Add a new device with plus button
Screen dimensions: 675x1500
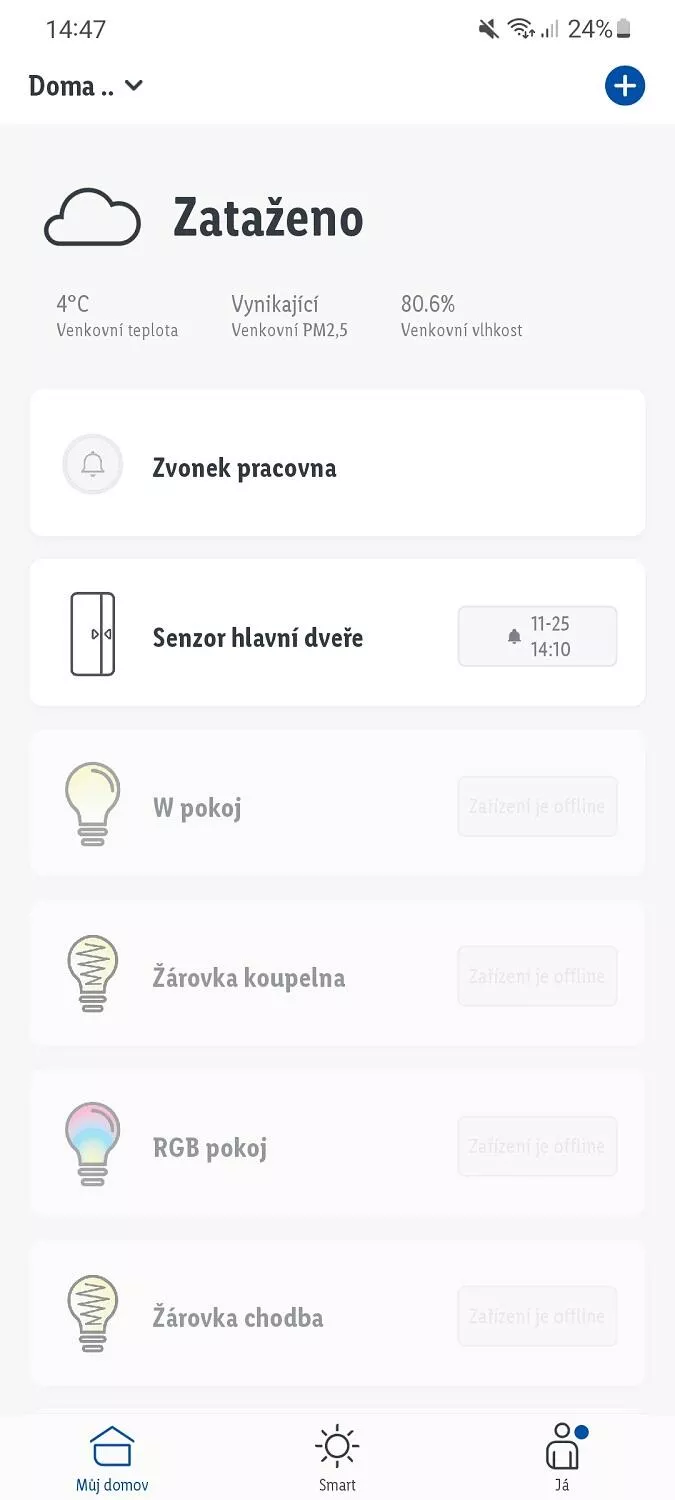point(625,86)
